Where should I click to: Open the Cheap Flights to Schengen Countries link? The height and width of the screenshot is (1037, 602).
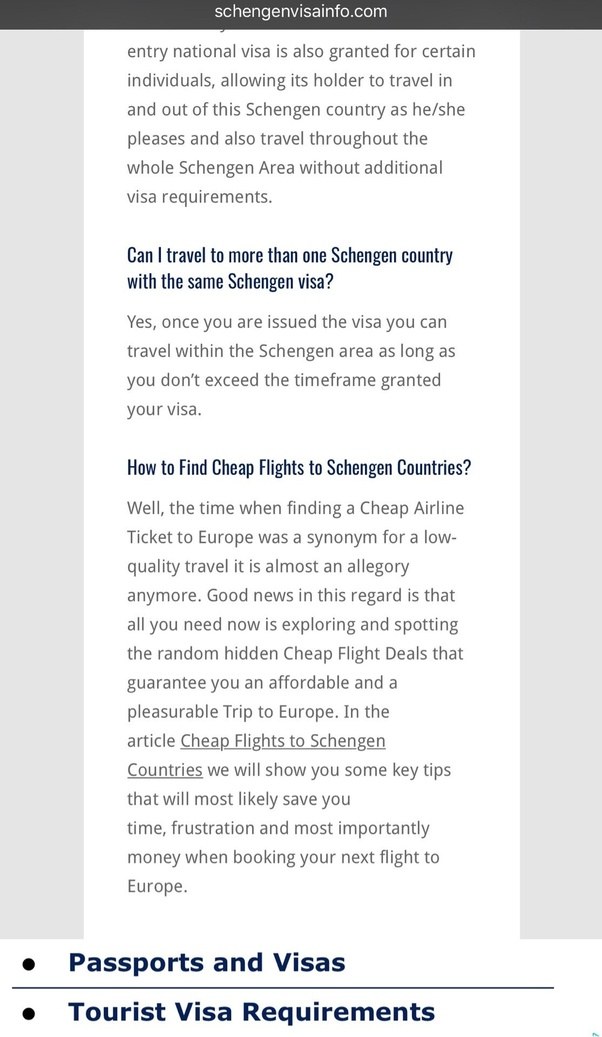282,741
